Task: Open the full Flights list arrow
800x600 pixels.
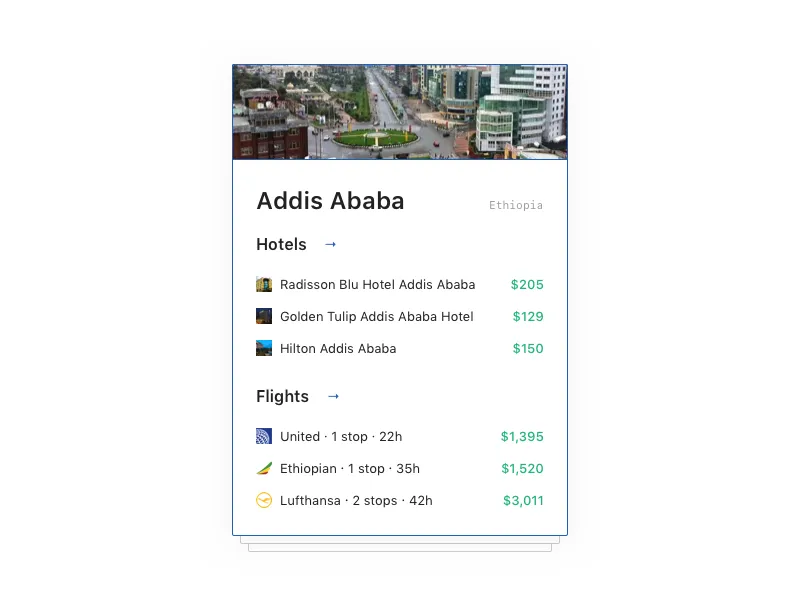Action: [x=333, y=396]
